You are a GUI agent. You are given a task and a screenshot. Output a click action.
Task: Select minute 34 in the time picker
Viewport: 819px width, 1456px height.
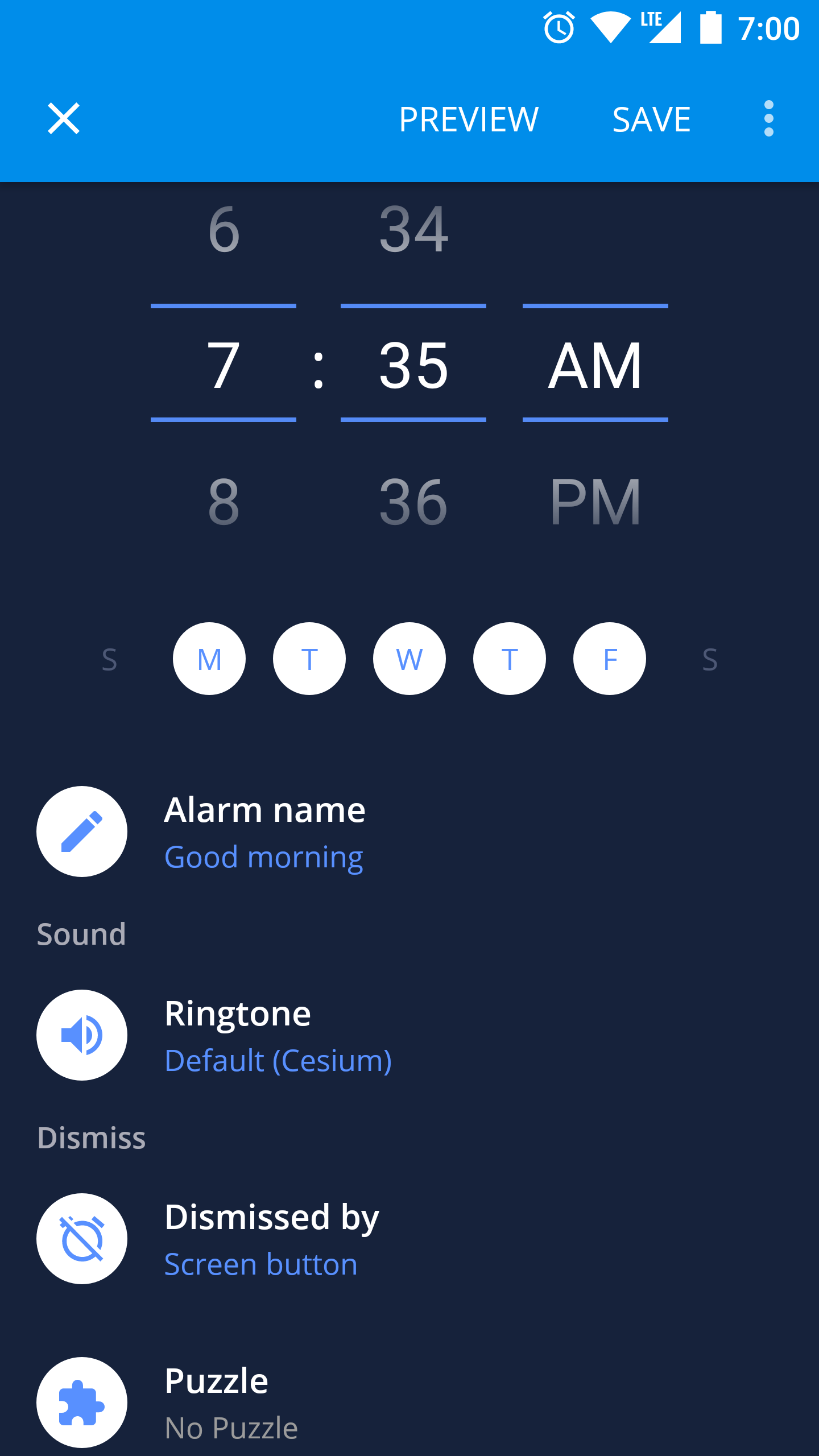(413, 229)
